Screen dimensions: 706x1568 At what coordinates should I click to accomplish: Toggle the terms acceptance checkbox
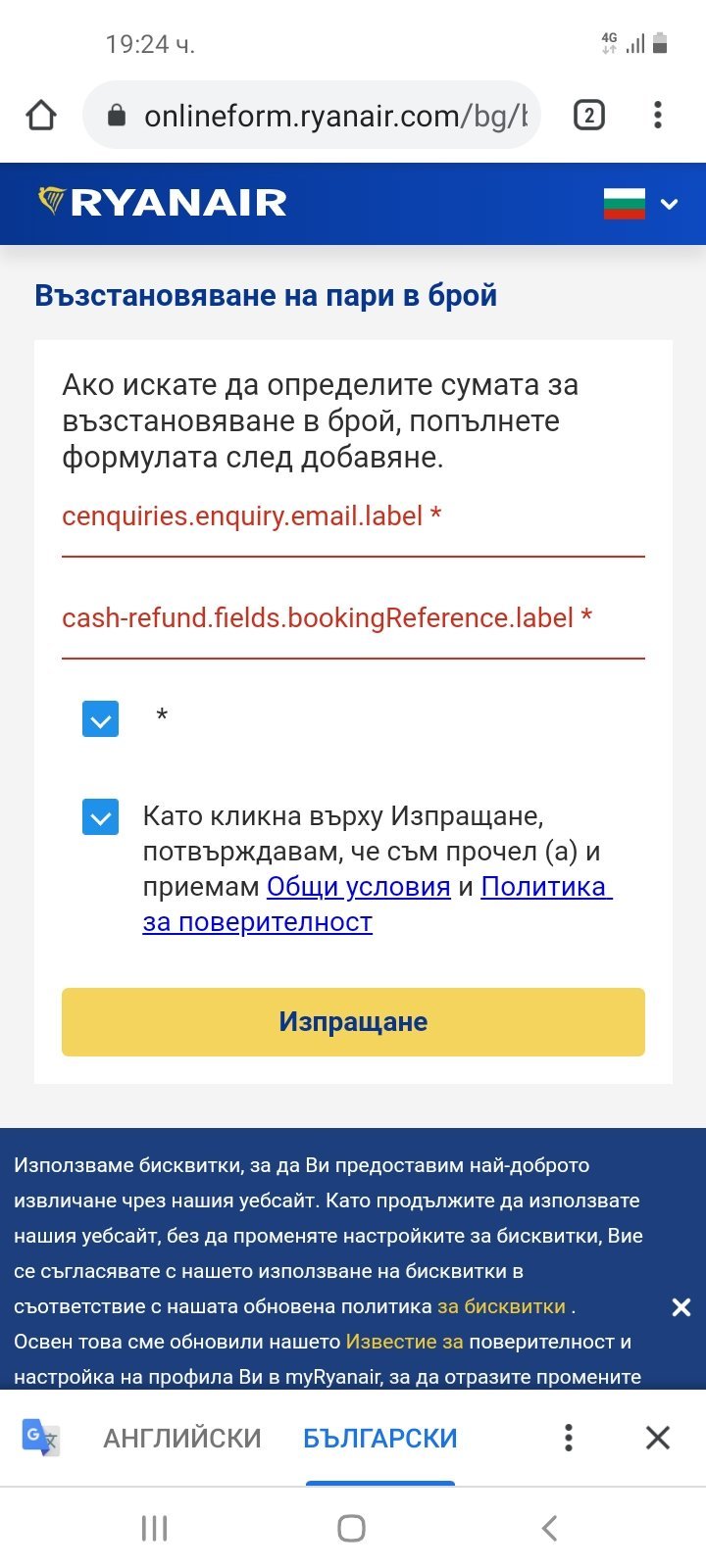[x=100, y=816]
